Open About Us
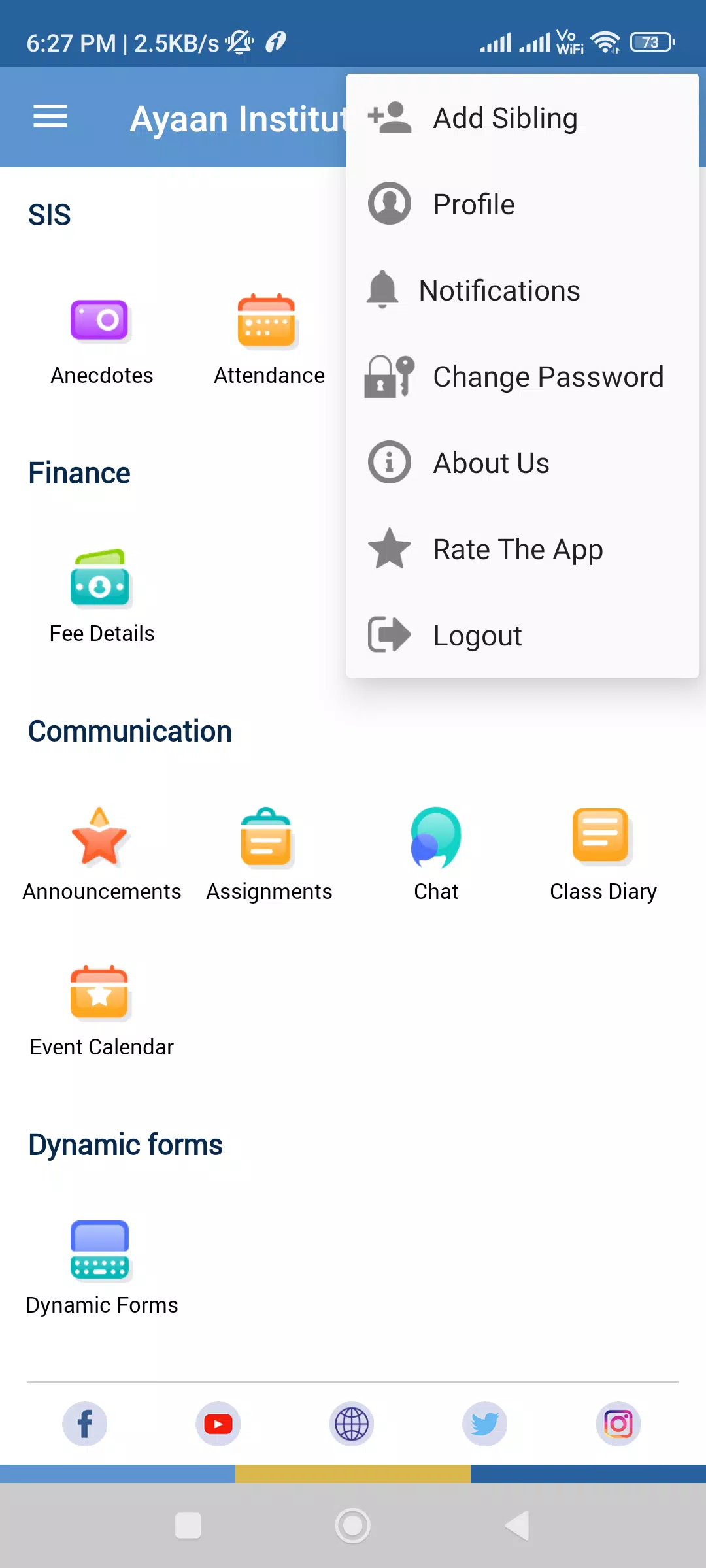Image resolution: width=706 pixels, height=1568 pixels. 522,463
